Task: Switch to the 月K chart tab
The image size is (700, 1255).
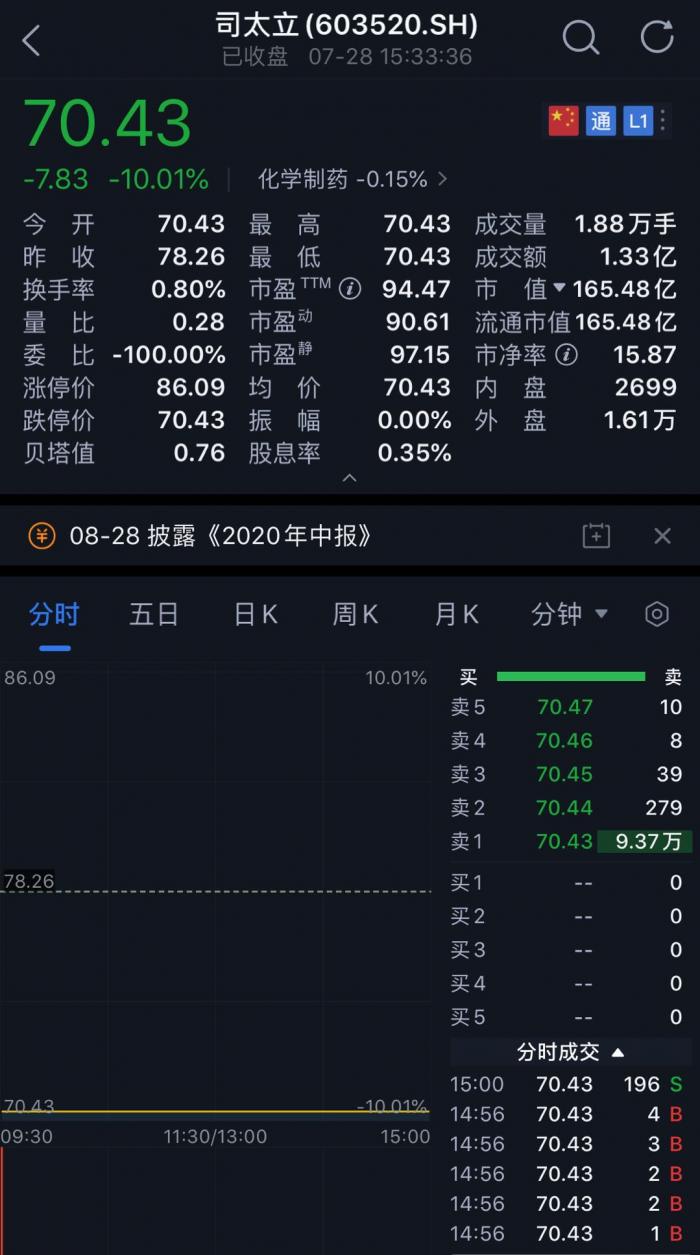Action: (x=456, y=614)
